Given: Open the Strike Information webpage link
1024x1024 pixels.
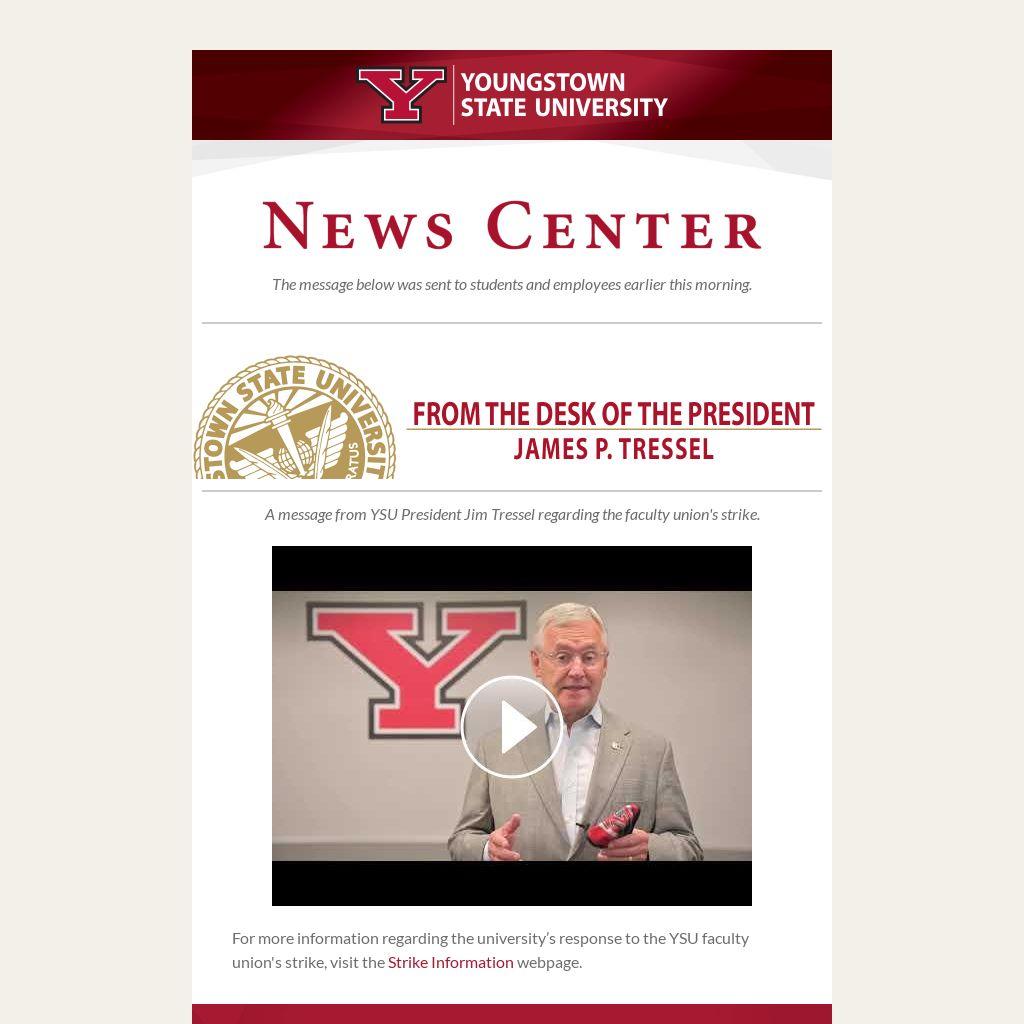Looking at the screenshot, I should click(450, 962).
